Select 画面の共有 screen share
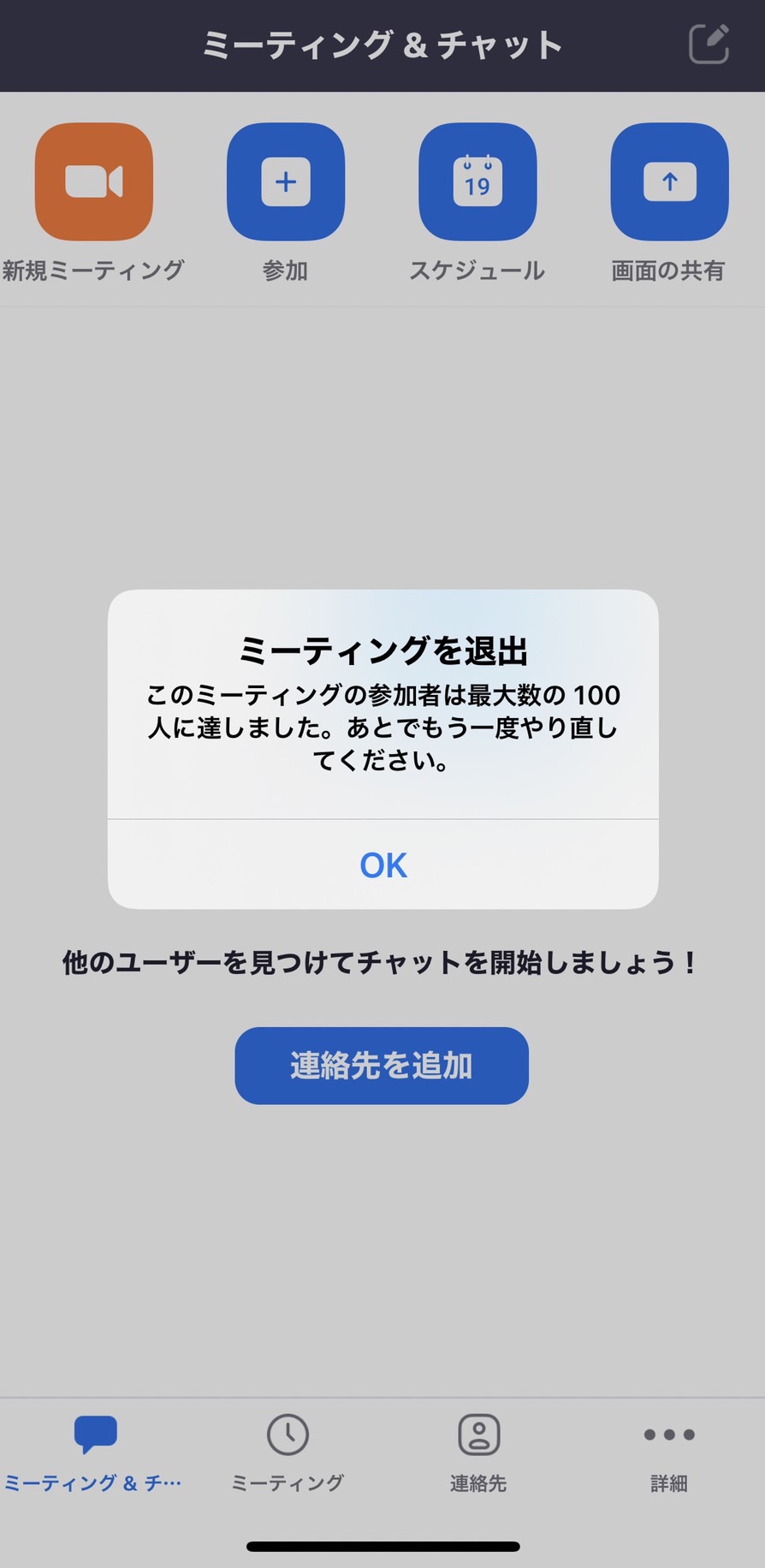The height and width of the screenshot is (1568, 765). pyautogui.click(x=669, y=181)
